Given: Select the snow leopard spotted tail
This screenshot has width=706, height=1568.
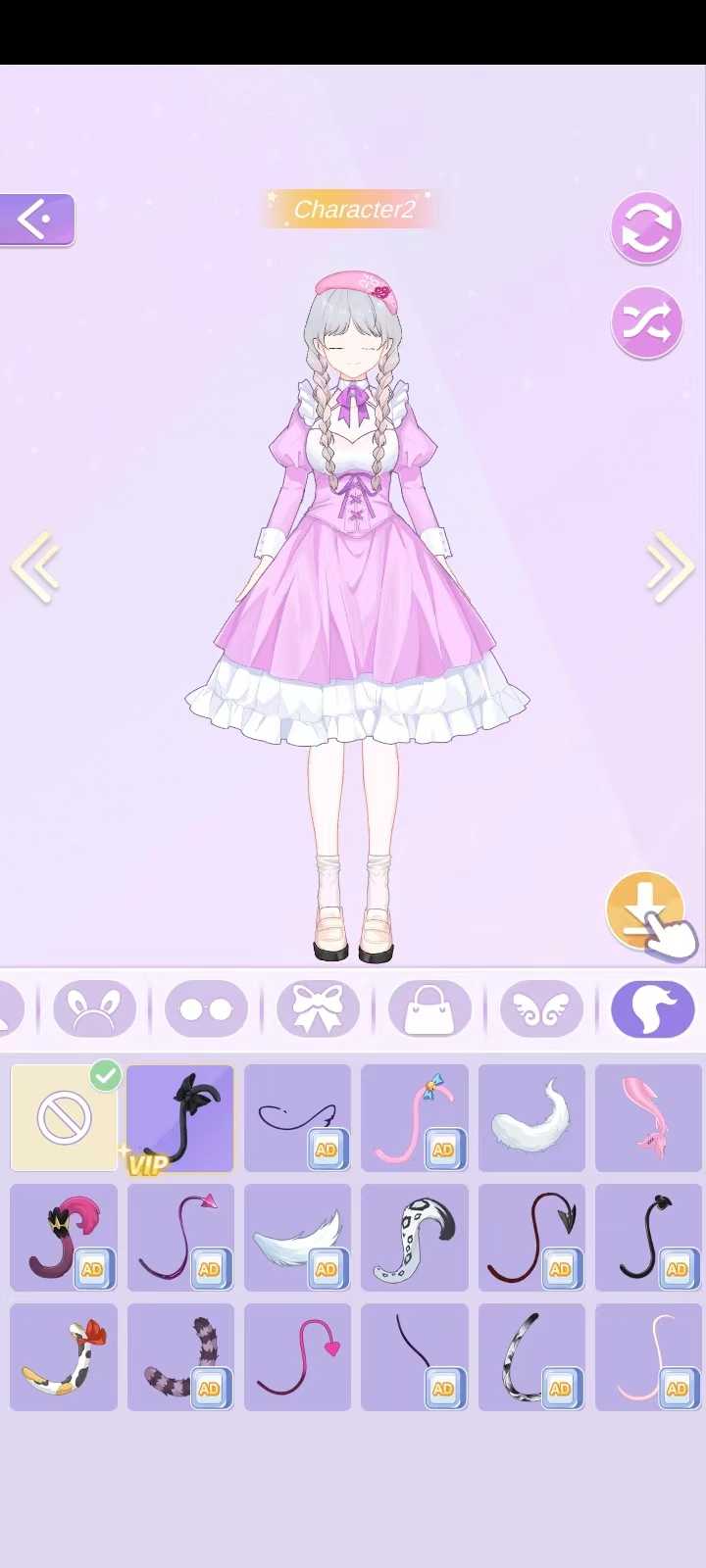Looking at the screenshot, I should pos(415,1238).
